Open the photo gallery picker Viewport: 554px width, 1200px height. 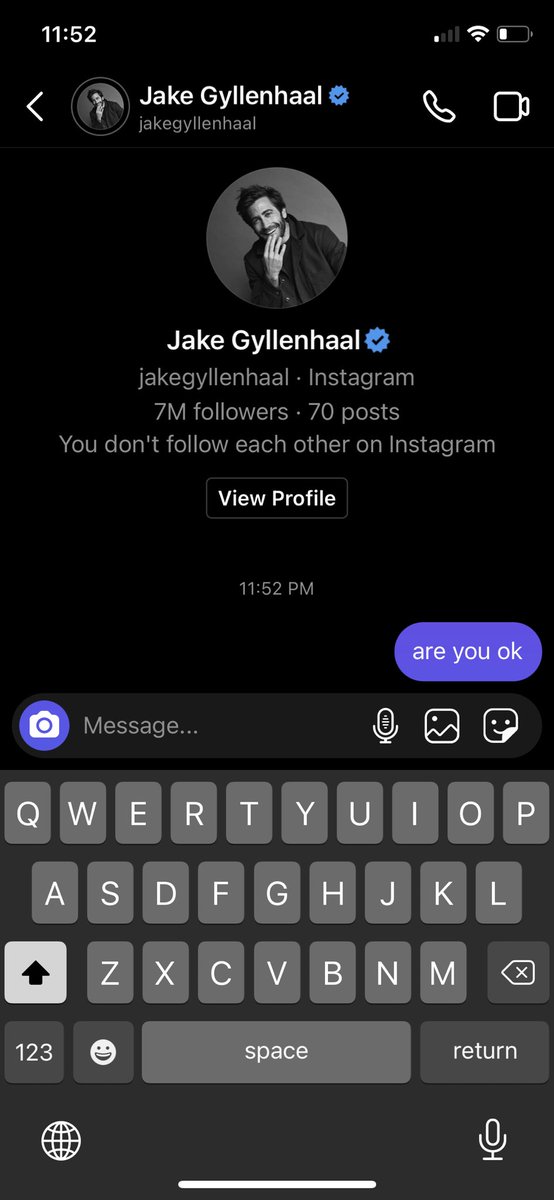(x=442, y=725)
